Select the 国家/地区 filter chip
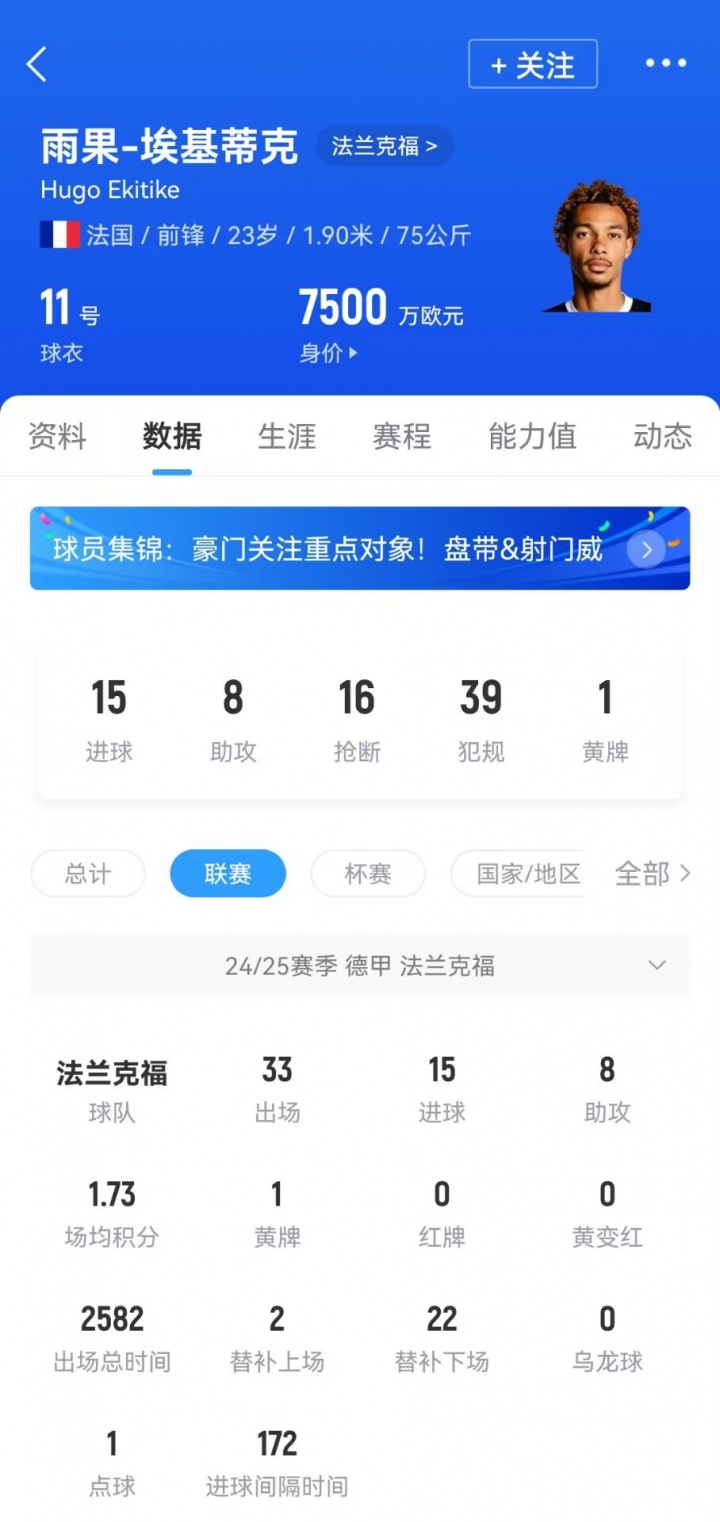 (518, 874)
